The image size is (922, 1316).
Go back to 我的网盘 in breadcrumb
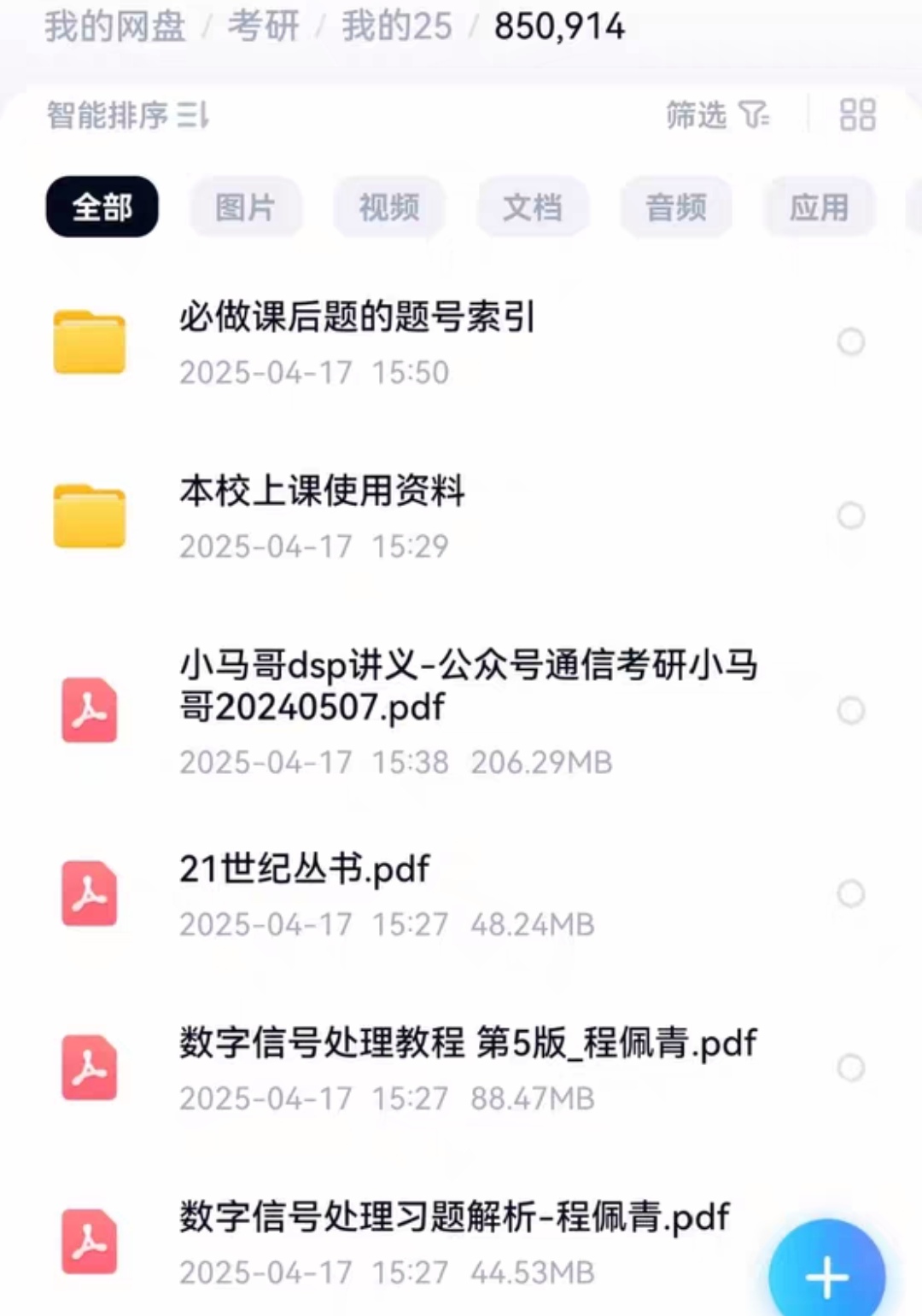click(x=115, y=26)
